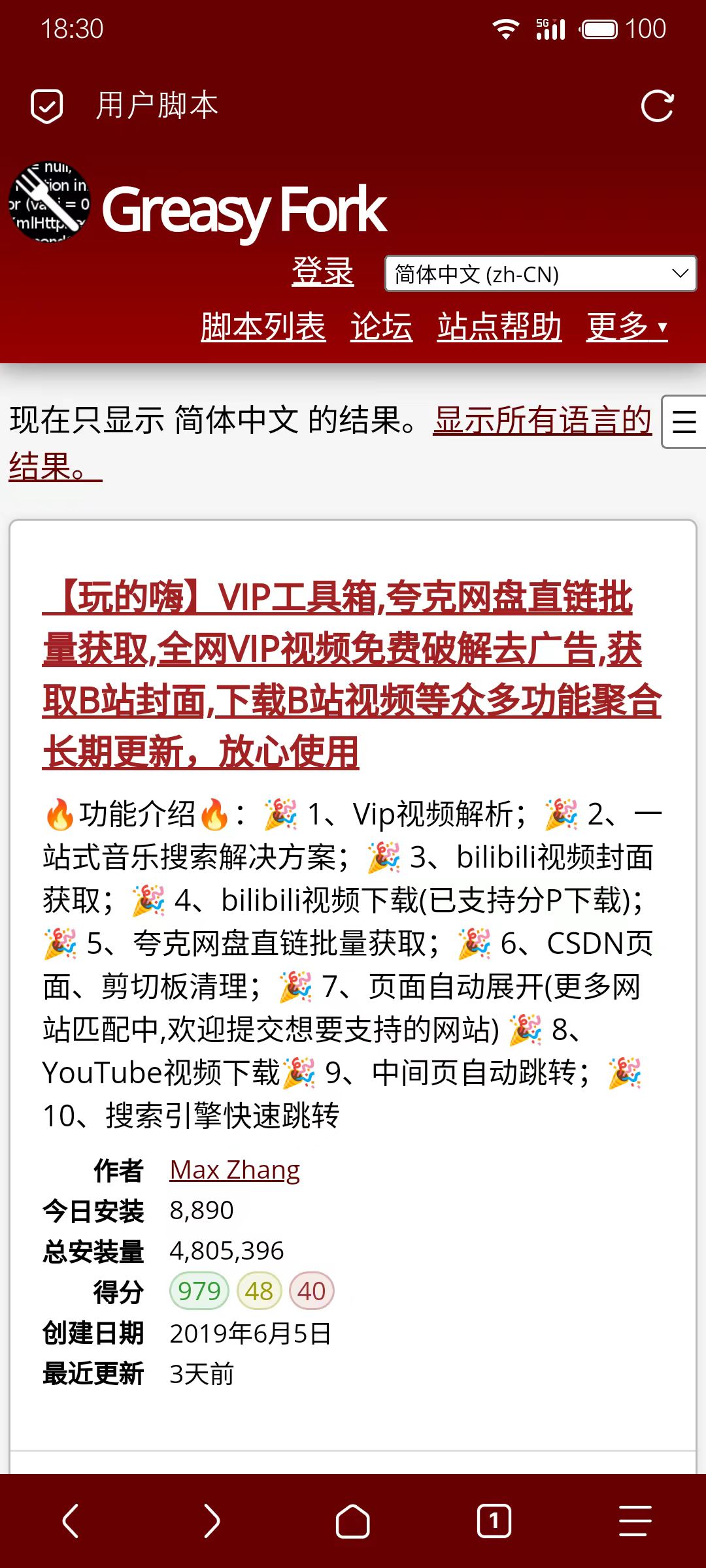
Task: Open the list options hamburger button
Action: point(683,421)
